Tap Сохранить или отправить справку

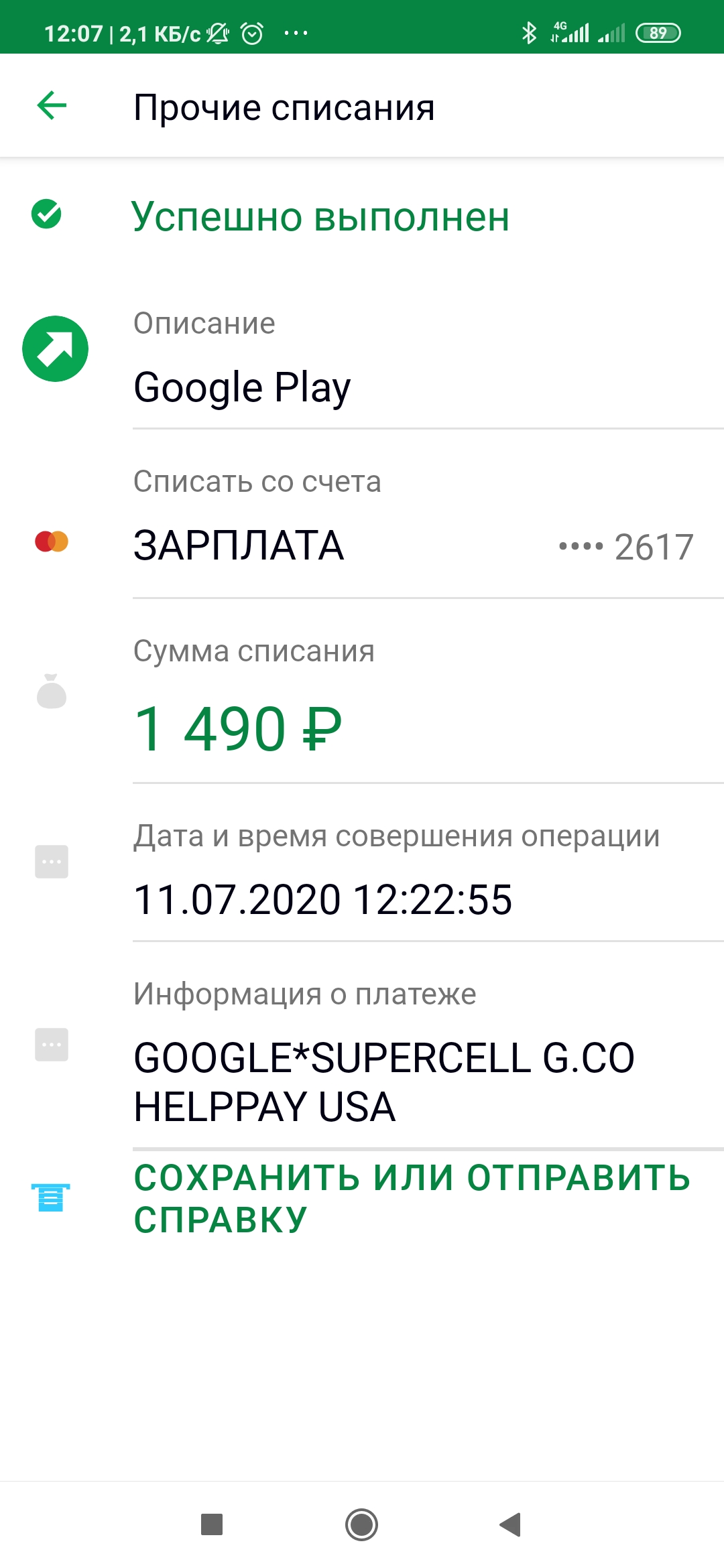click(x=412, y=1198)
